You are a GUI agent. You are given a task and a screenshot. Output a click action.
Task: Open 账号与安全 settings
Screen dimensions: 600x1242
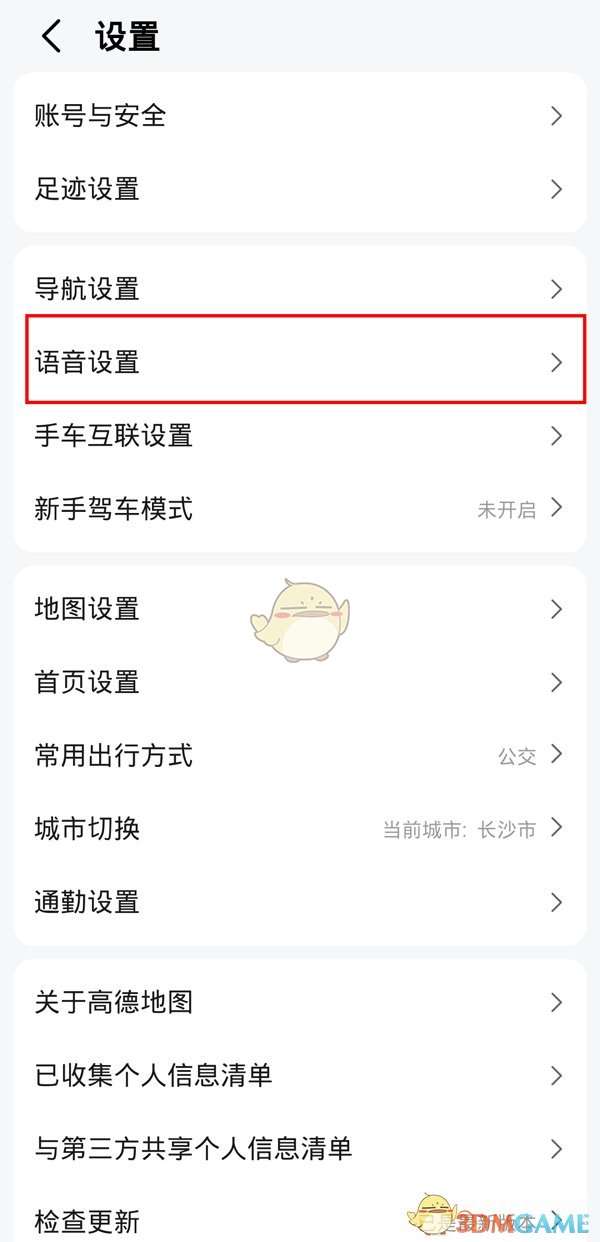[300, 116]
